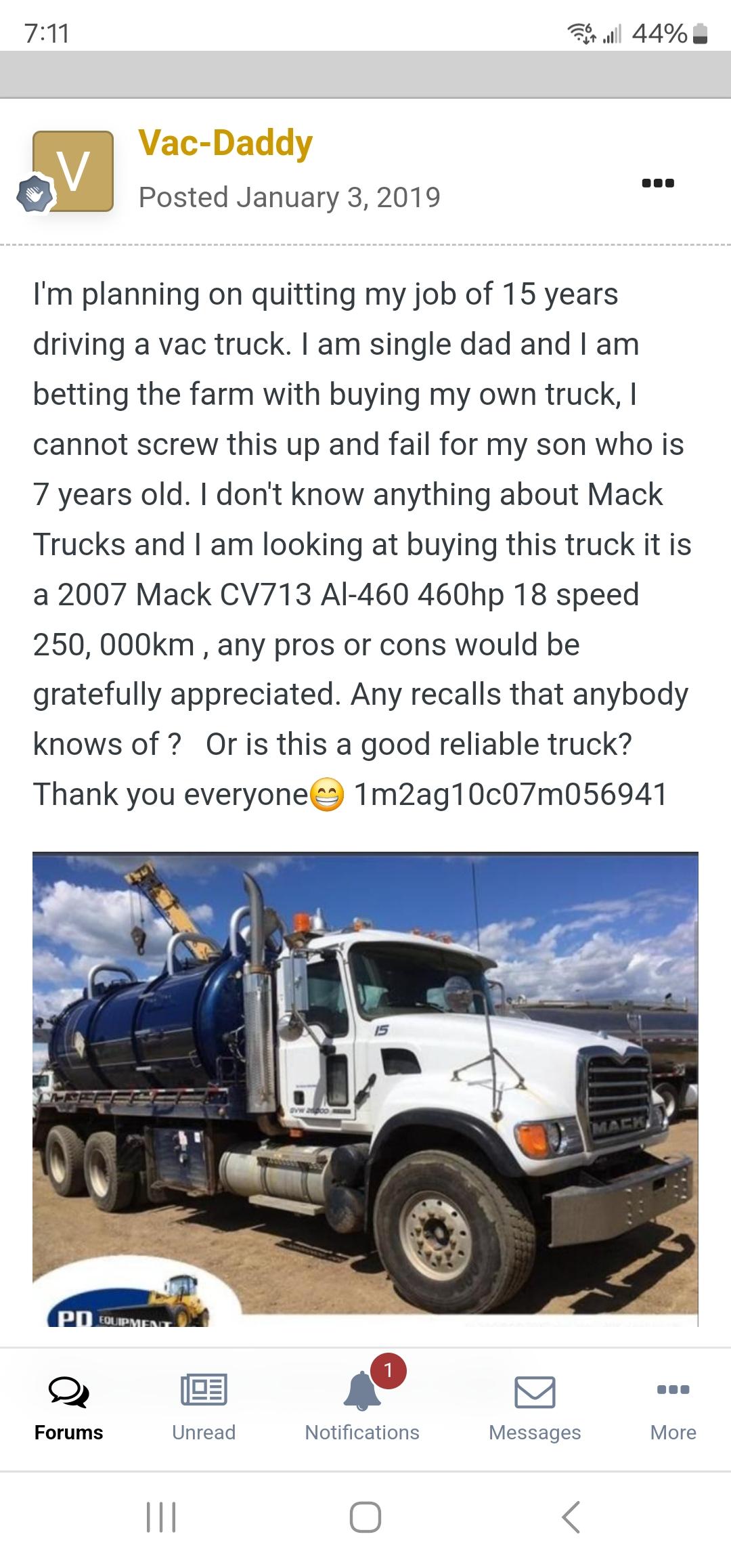Show the More menu
The image size is (731, 1568).
[x=673, y=1408]
